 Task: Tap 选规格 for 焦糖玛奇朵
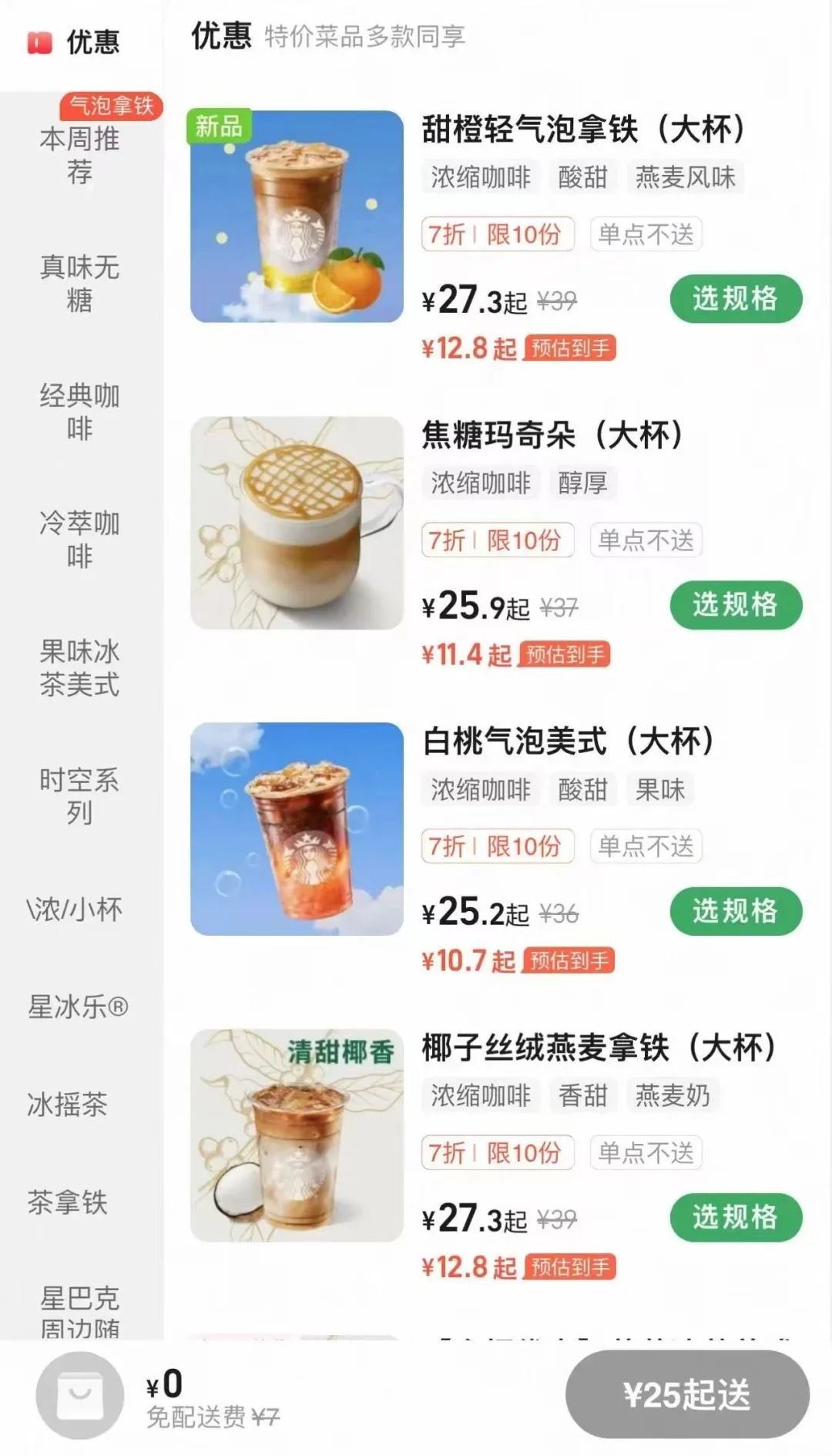[x=735, y=605]
